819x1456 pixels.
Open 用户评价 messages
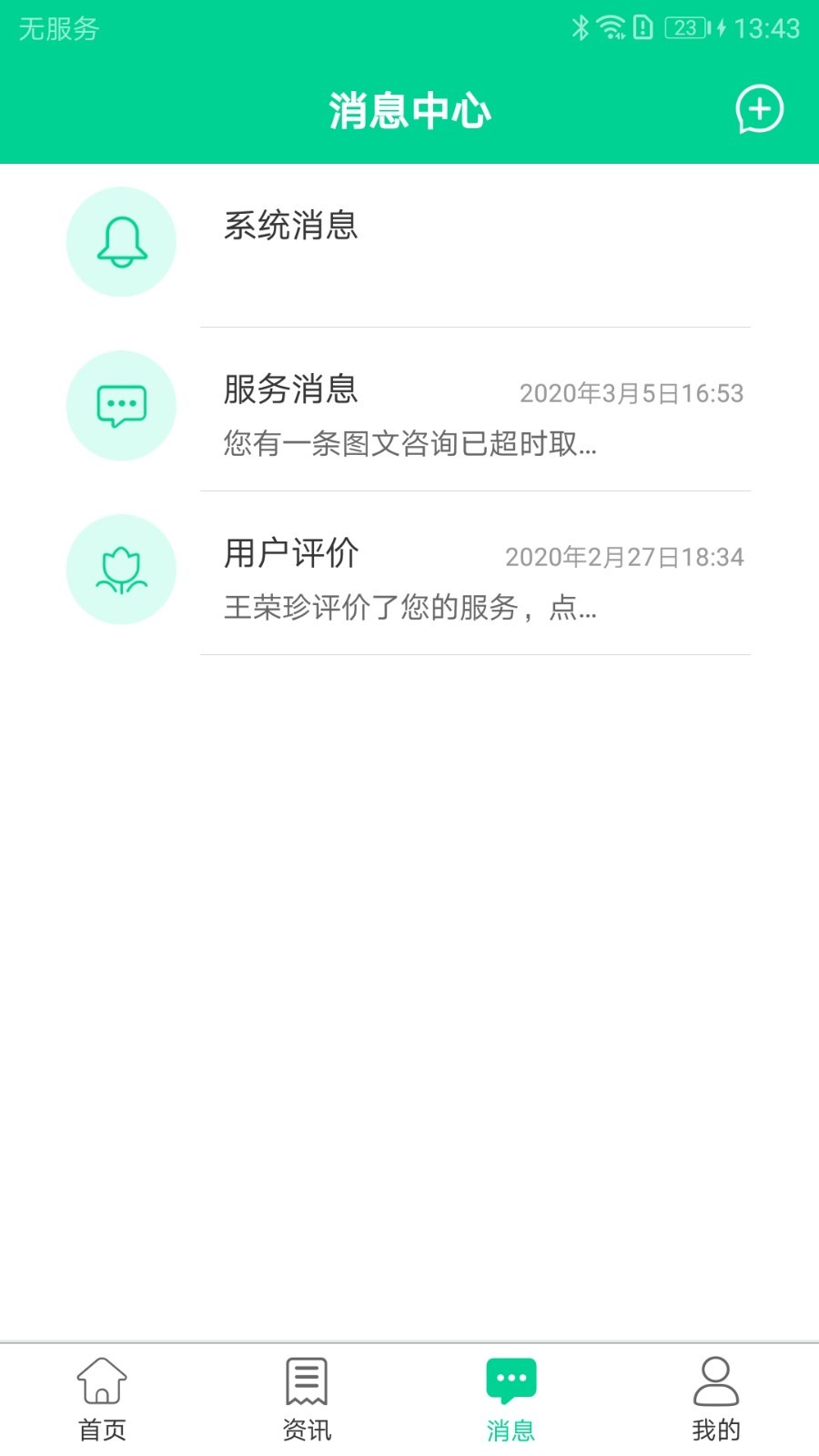coord(409,573)
